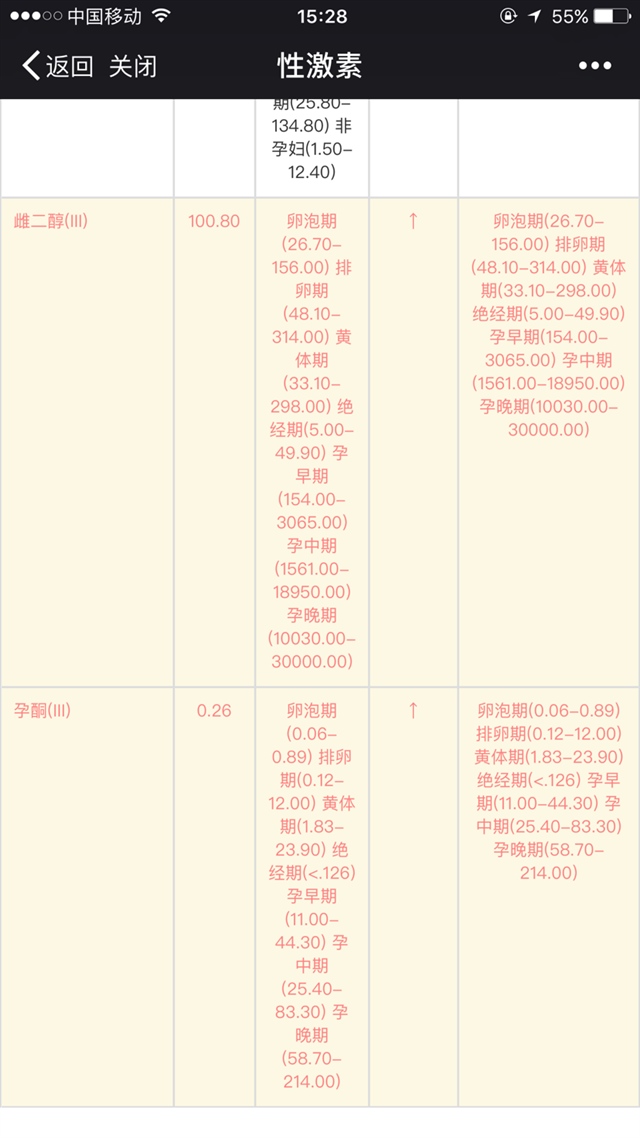The image size is (640, 1138).
Task: Open the three-dot overflow menu
Action: (594, 66)
